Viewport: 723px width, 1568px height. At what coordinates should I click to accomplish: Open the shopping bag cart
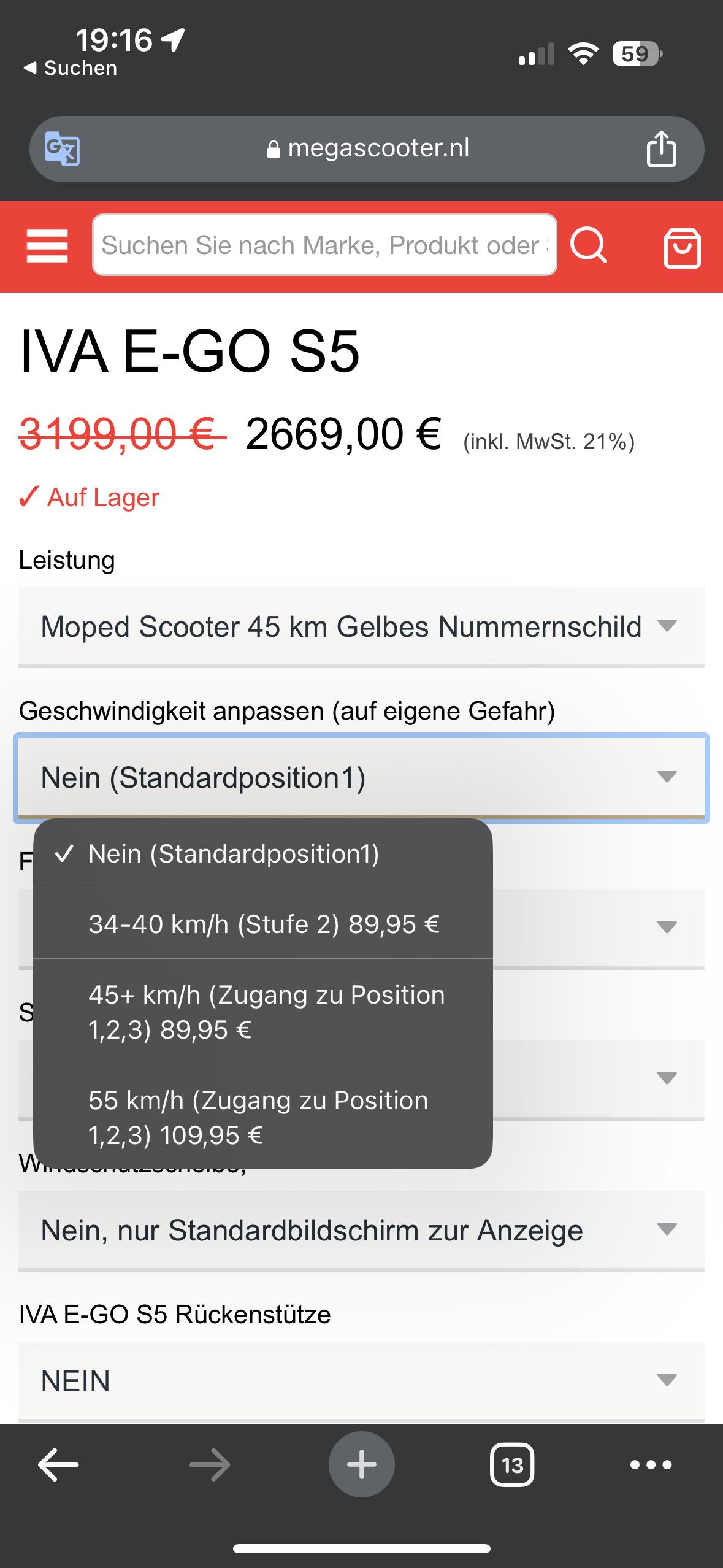tap(682, 247)
